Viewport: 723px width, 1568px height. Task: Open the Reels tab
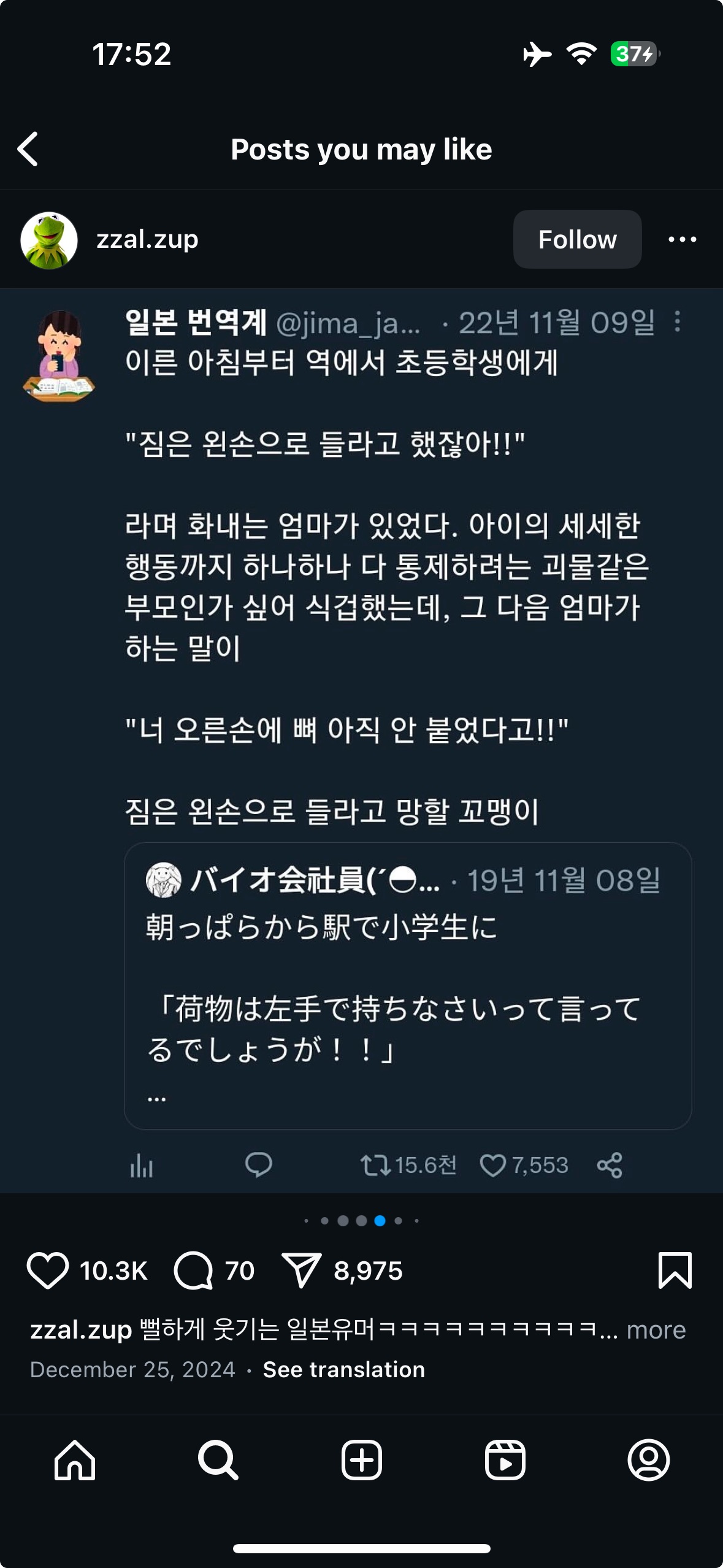point(505,1460)
